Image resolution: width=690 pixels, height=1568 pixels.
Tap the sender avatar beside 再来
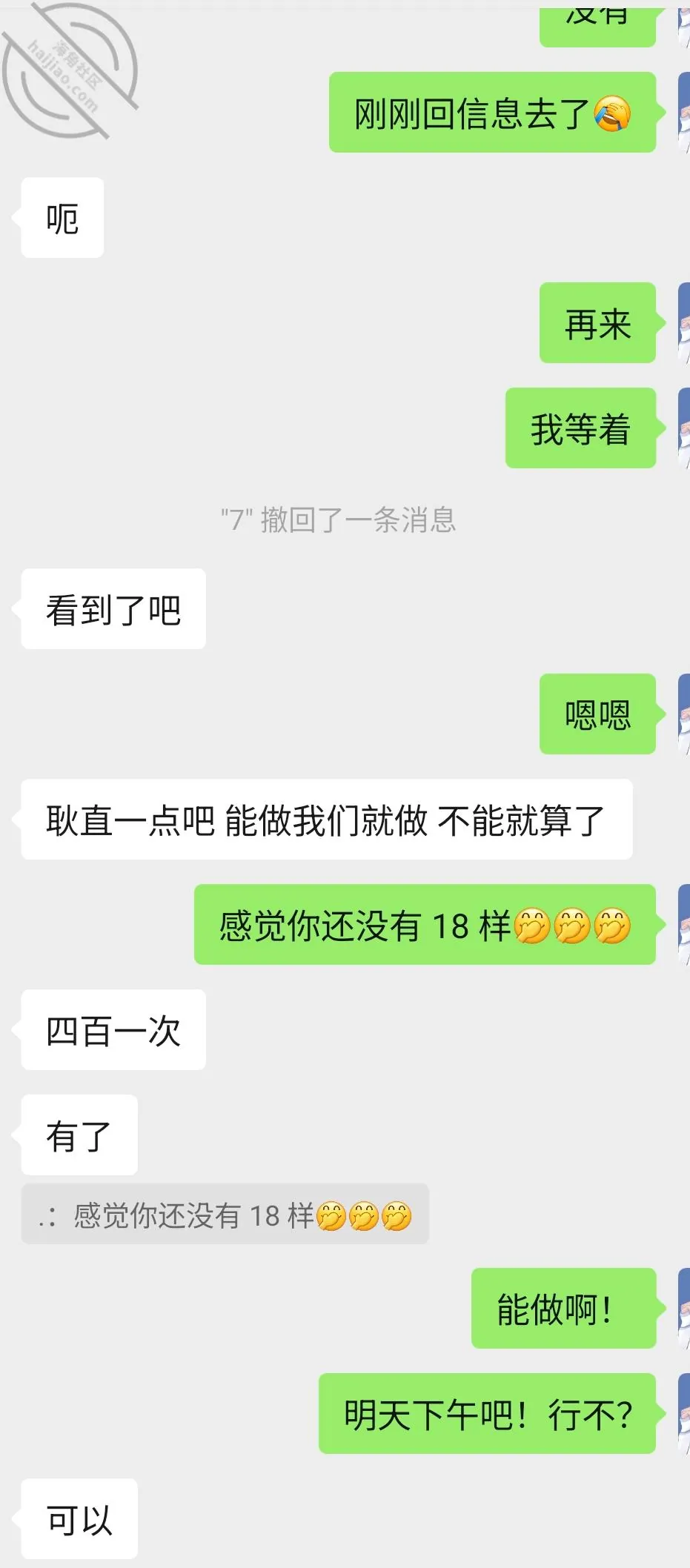click(684, 322)
